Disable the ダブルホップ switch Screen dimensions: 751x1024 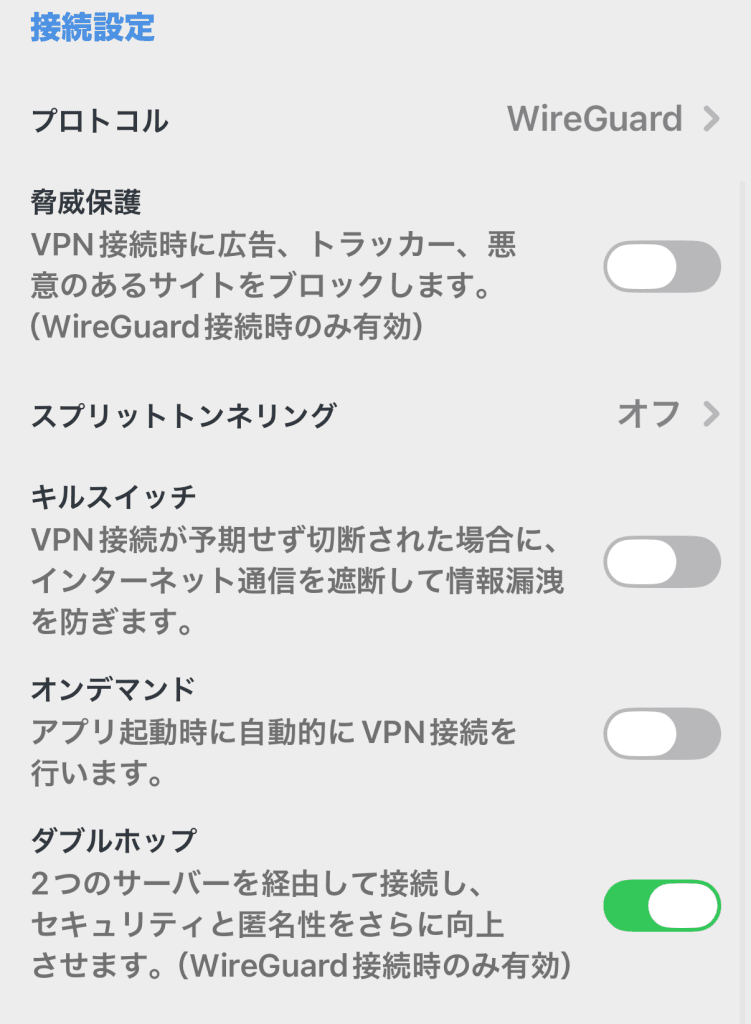(662, 905)
